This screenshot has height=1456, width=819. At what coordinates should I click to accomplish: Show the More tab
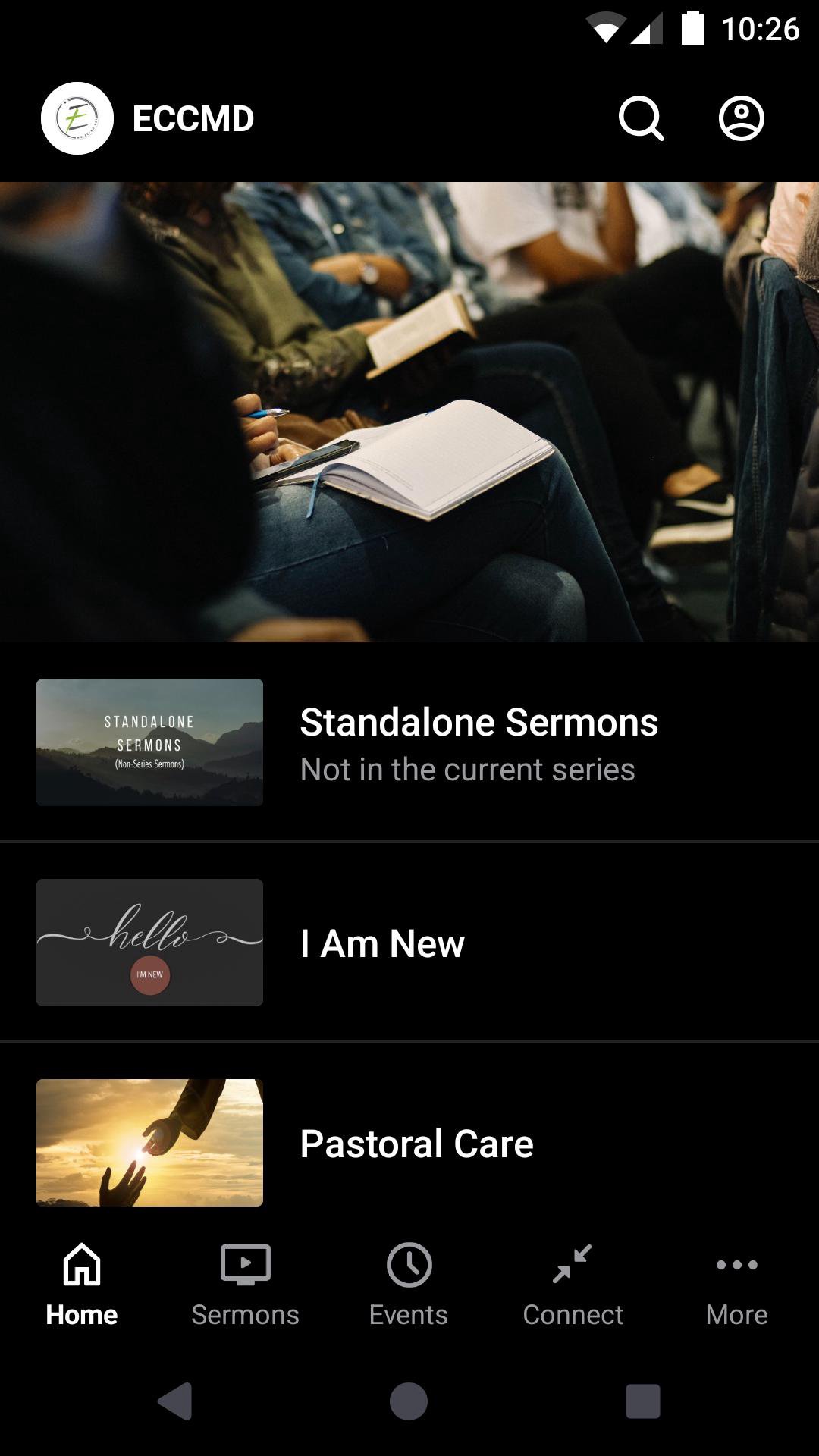(736, 1285)
